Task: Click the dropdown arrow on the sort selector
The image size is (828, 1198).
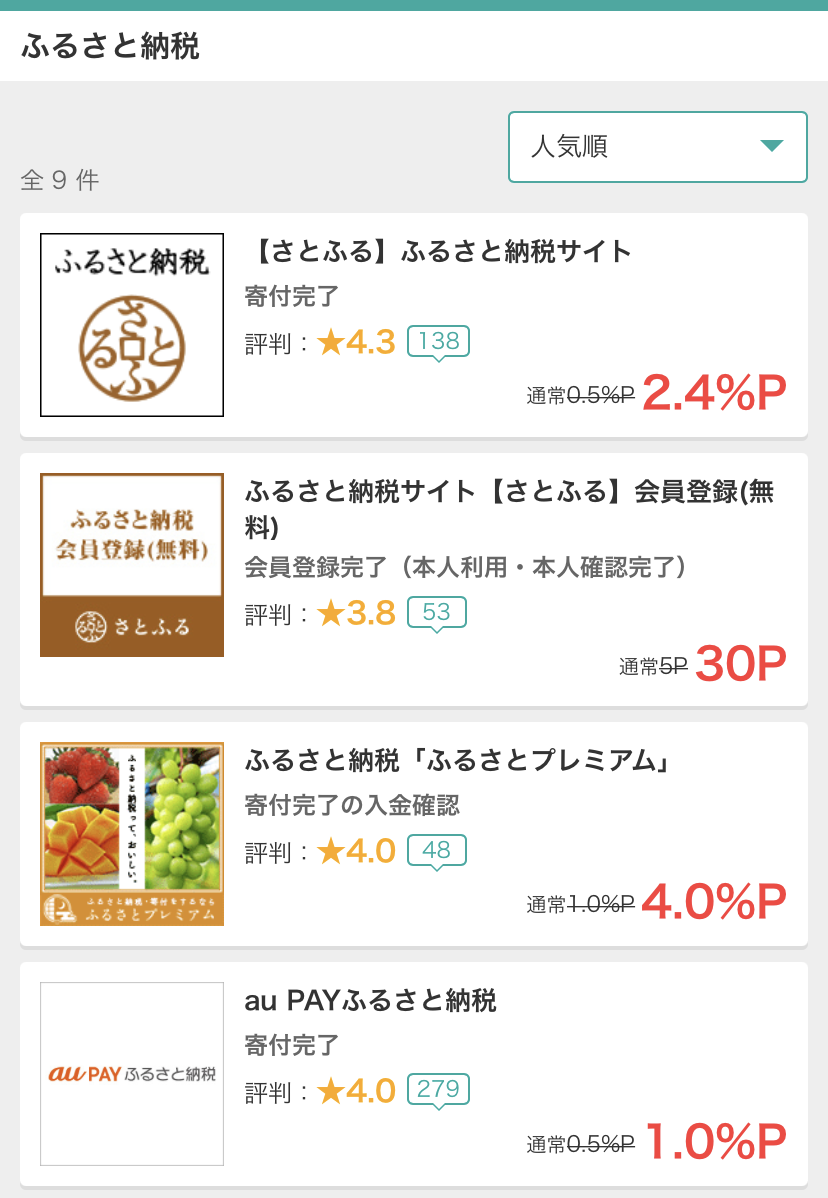Action: 772,147
